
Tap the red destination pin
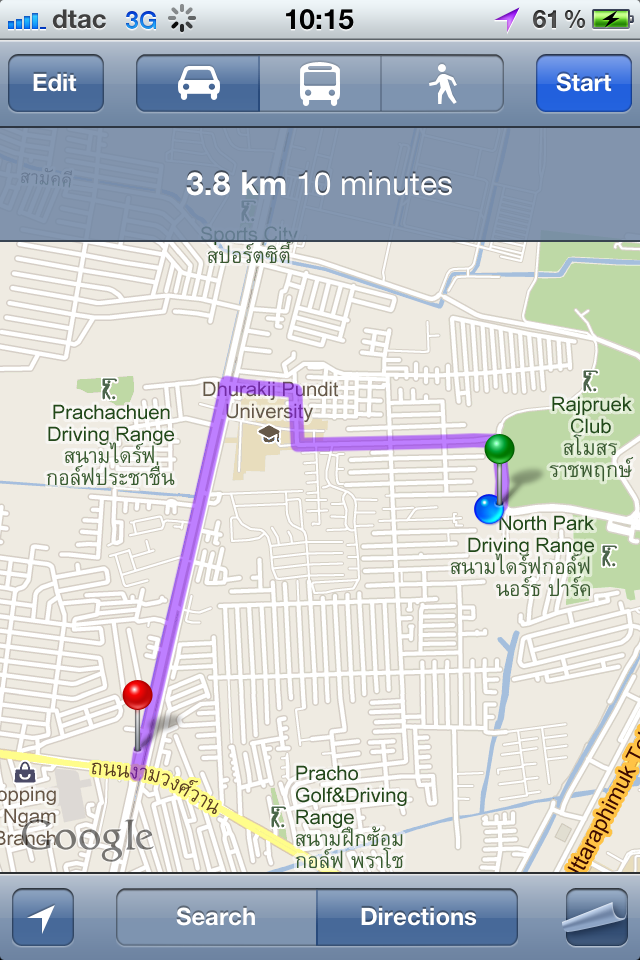(x=137, y=696)
